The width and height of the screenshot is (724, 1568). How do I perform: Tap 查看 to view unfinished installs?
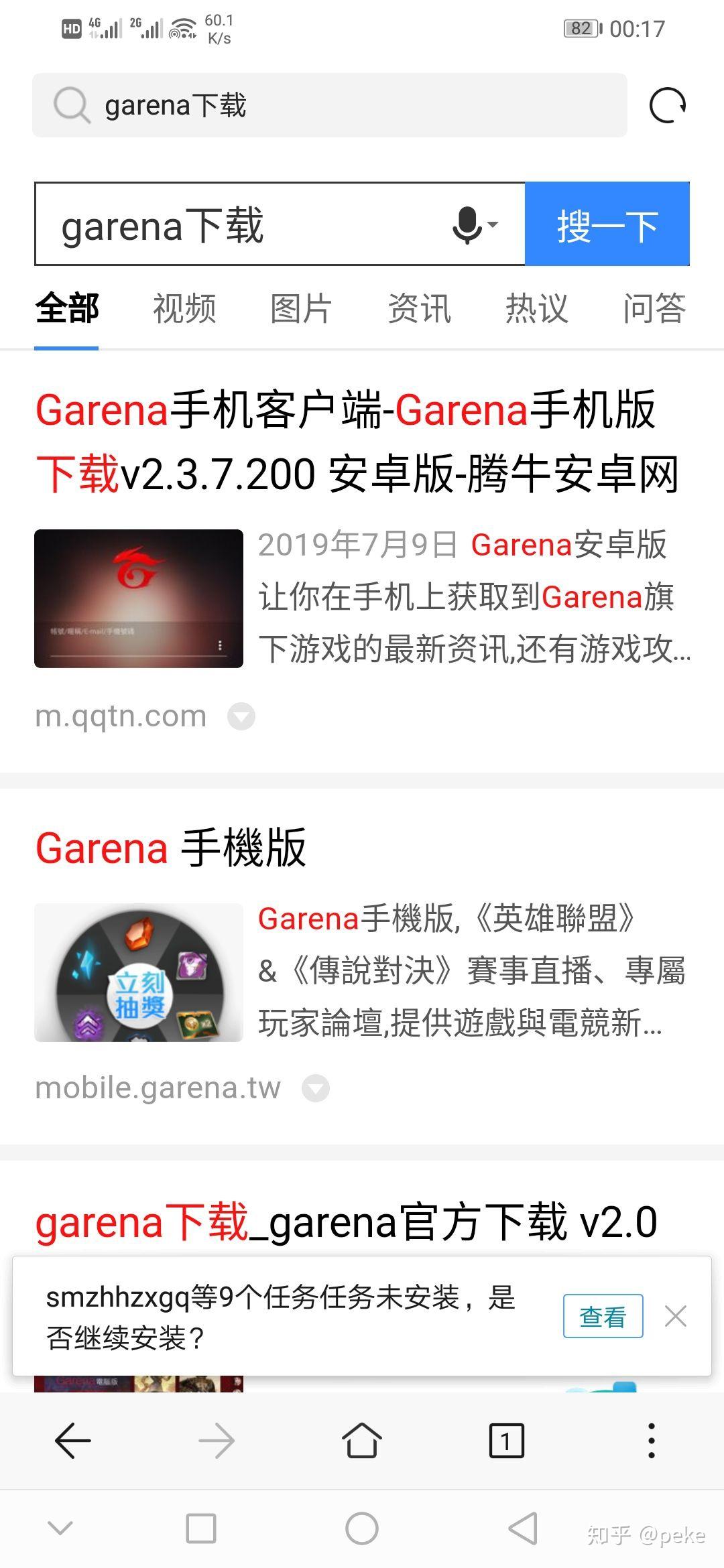(x=603, y=1317)
